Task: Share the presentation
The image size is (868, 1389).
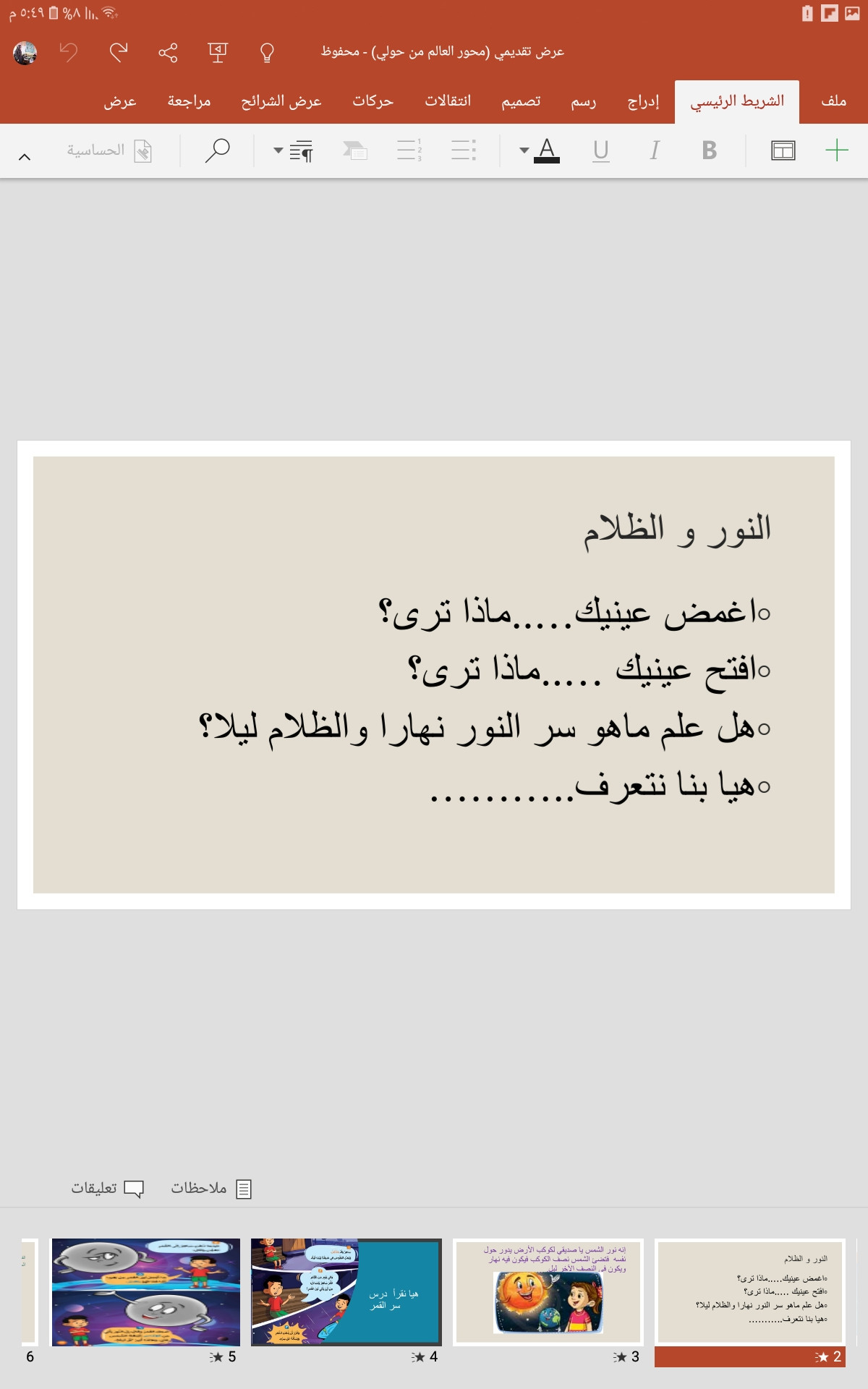Action: (x=168, y=52)
